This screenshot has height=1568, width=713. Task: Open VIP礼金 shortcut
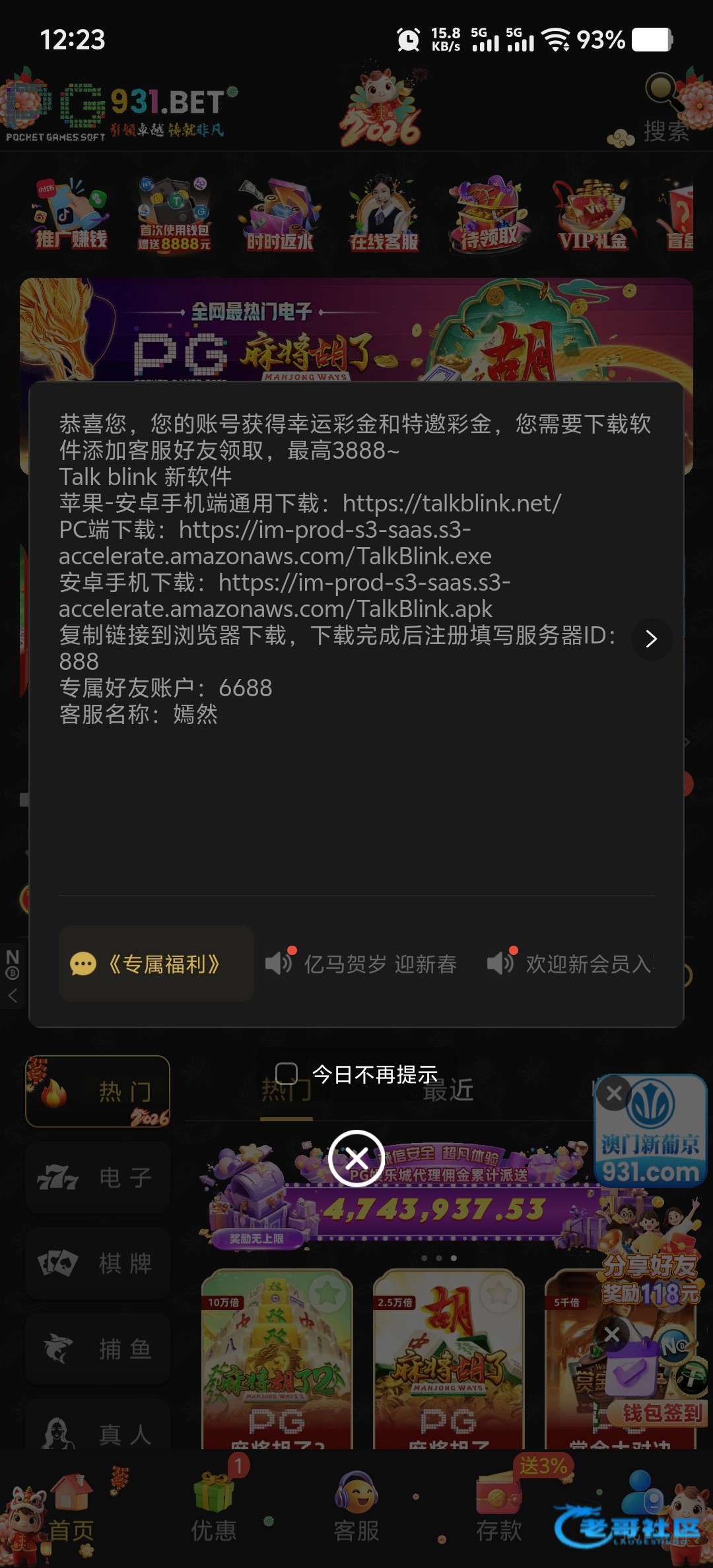pos(592,214)
